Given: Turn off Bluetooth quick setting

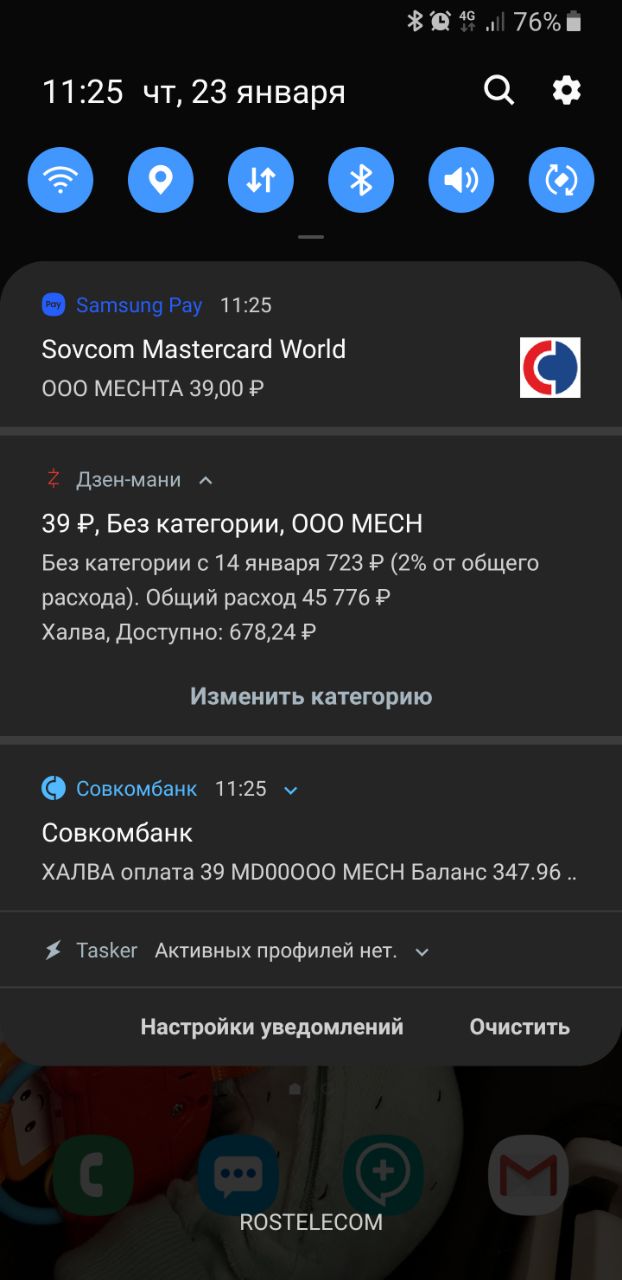Looking at the screenshot, I should click(x=360, y=180).
